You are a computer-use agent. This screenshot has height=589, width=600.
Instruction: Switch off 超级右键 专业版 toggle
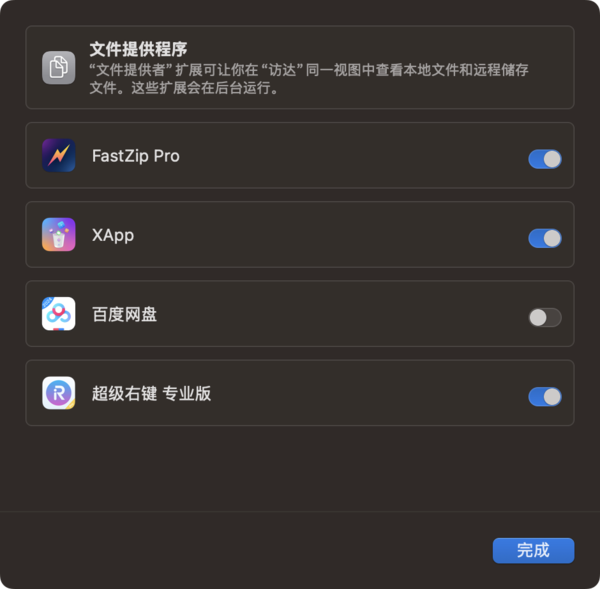click(544, 397)
